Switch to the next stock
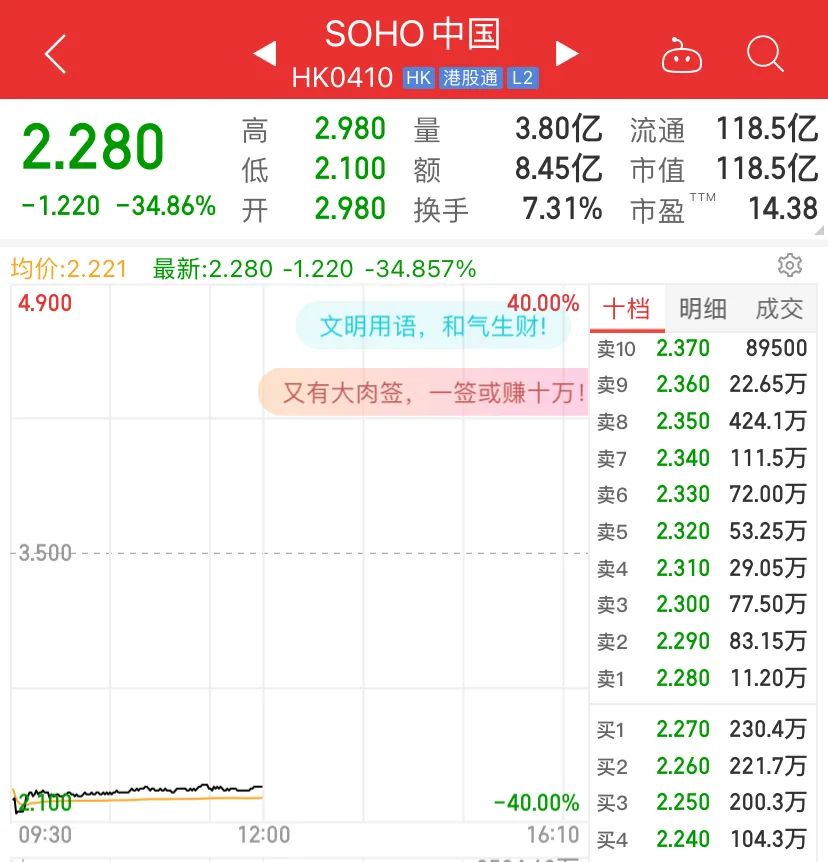This screenshot has height=862, width=828. click(567, 54)
